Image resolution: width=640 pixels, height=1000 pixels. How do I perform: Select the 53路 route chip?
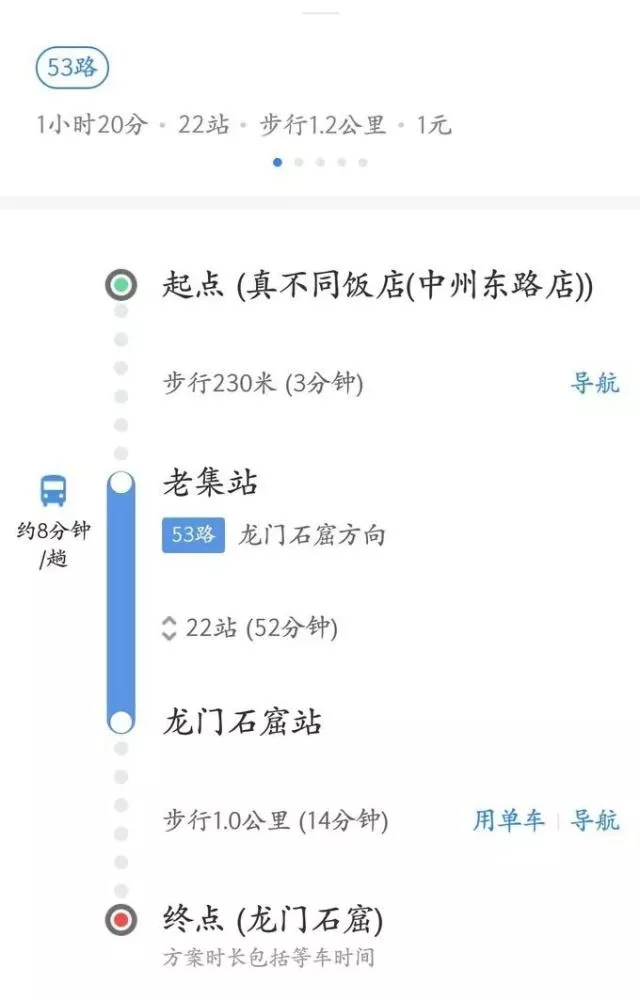(72, 69)
